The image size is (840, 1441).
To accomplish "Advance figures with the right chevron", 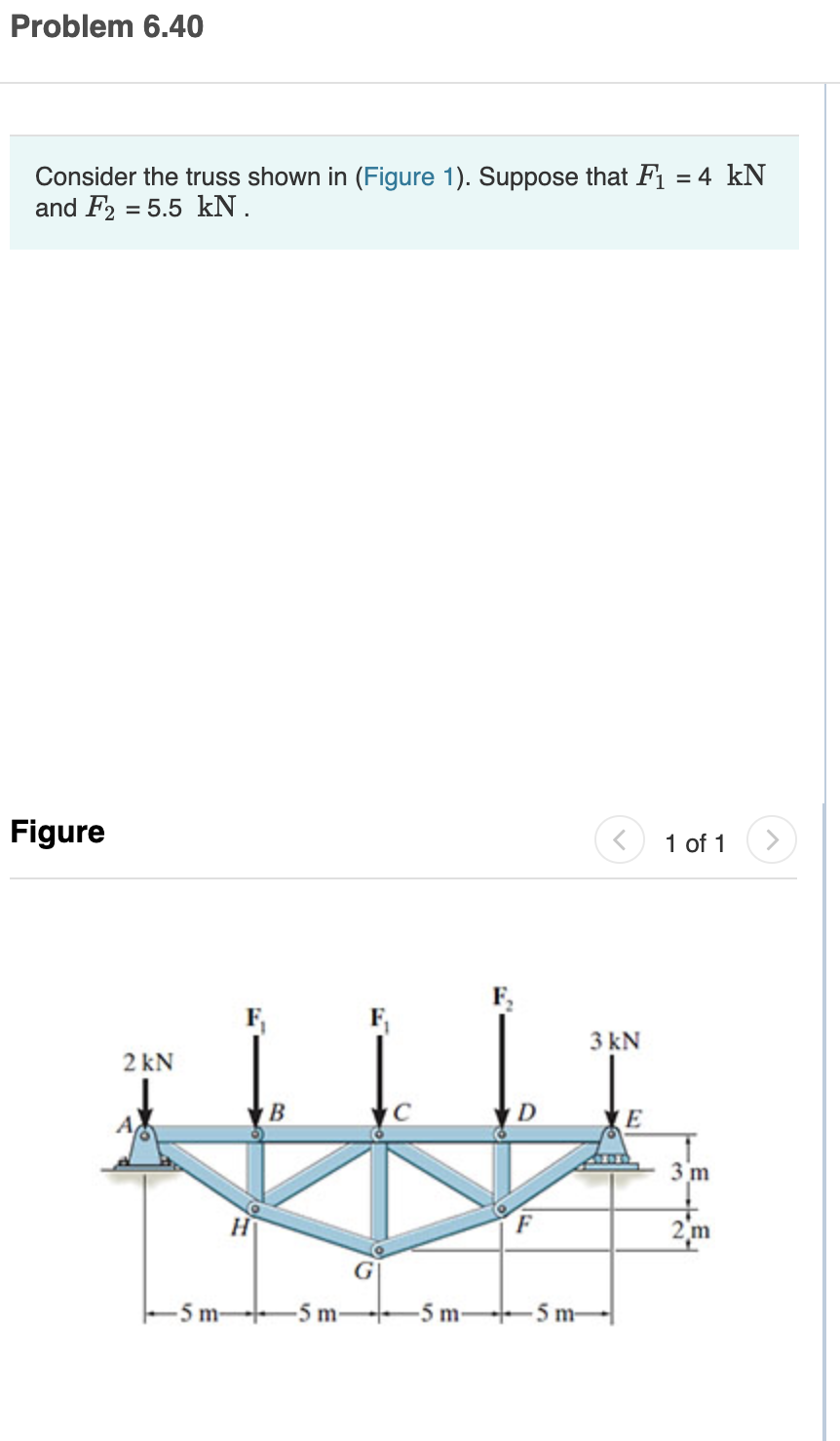I will (x=772, y=839).
